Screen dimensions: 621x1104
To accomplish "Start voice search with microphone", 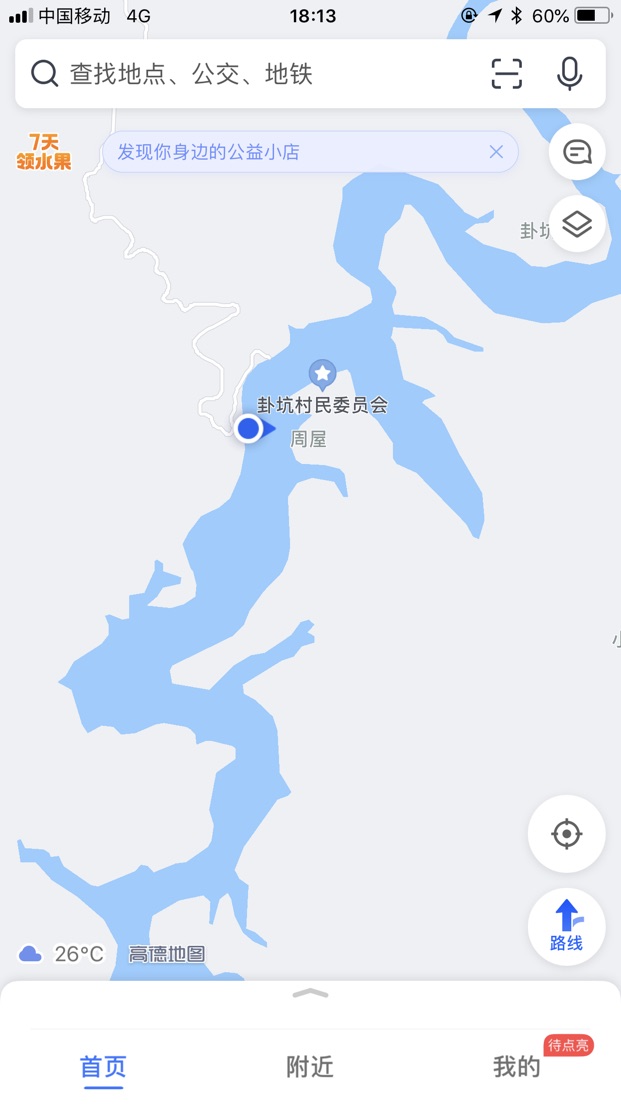I will click(570, 74).
